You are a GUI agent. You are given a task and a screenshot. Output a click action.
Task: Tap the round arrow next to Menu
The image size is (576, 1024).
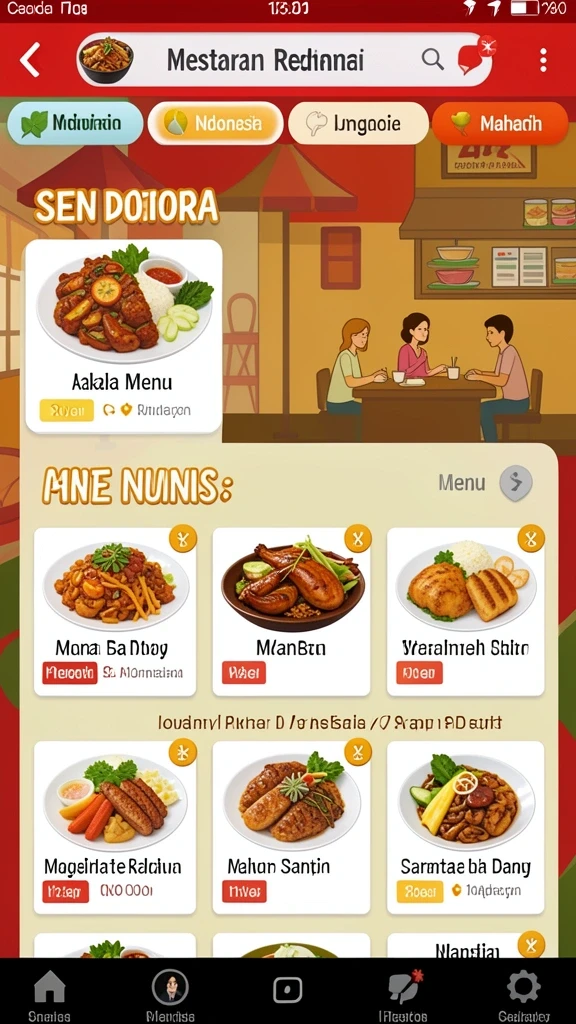[516, 483]
